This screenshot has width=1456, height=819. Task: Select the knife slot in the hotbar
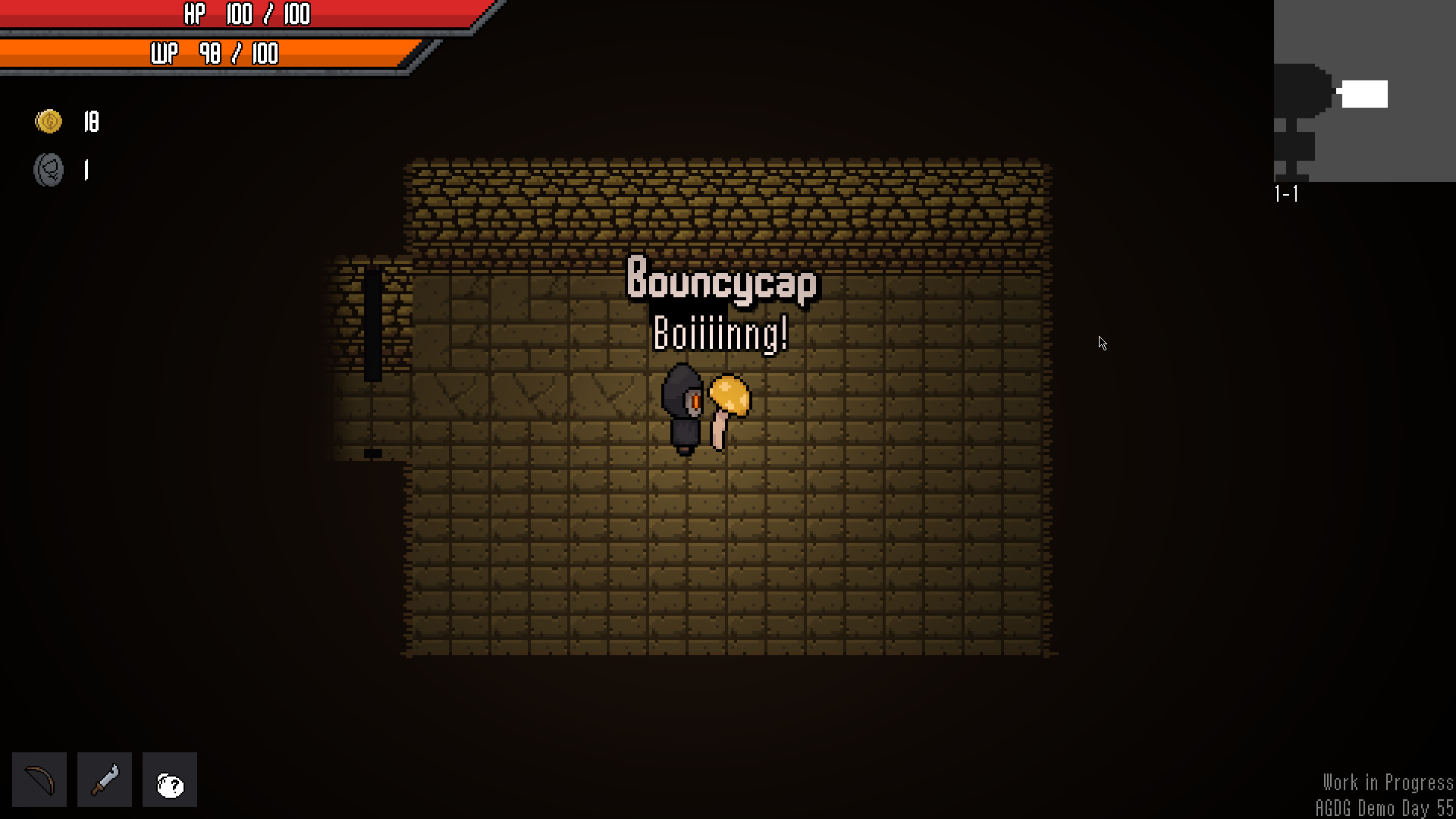point(105,780)
